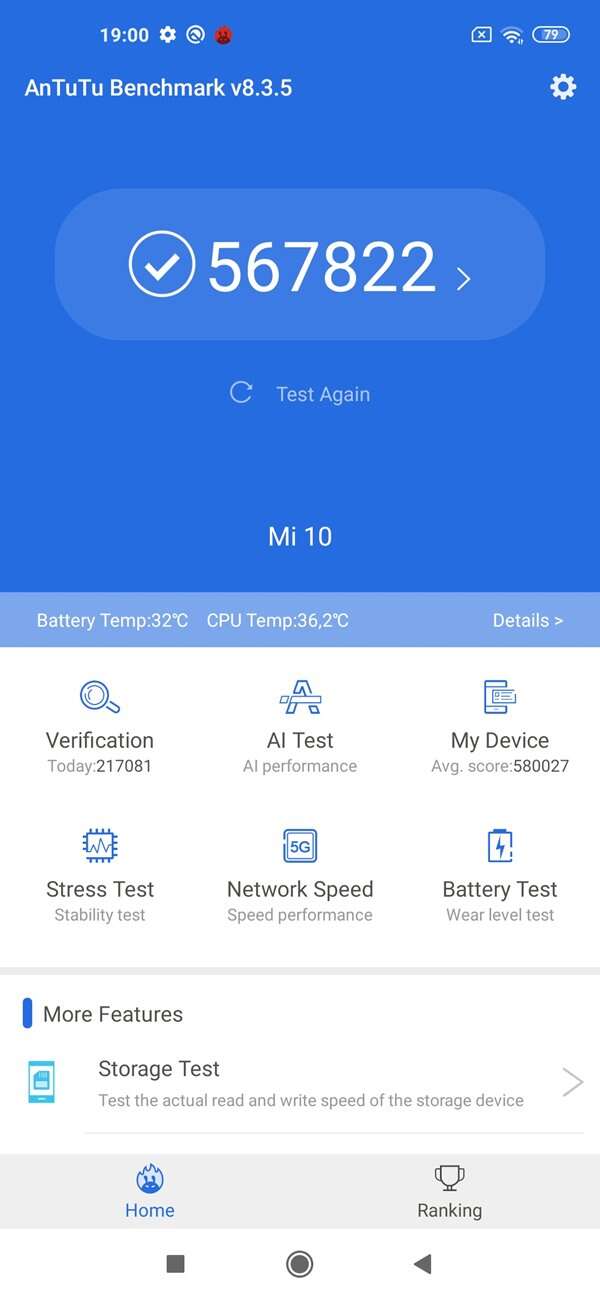Select the Home tab
Image resolution: width=600 pixels, height=1300 pixels.
pos(150,1192)
